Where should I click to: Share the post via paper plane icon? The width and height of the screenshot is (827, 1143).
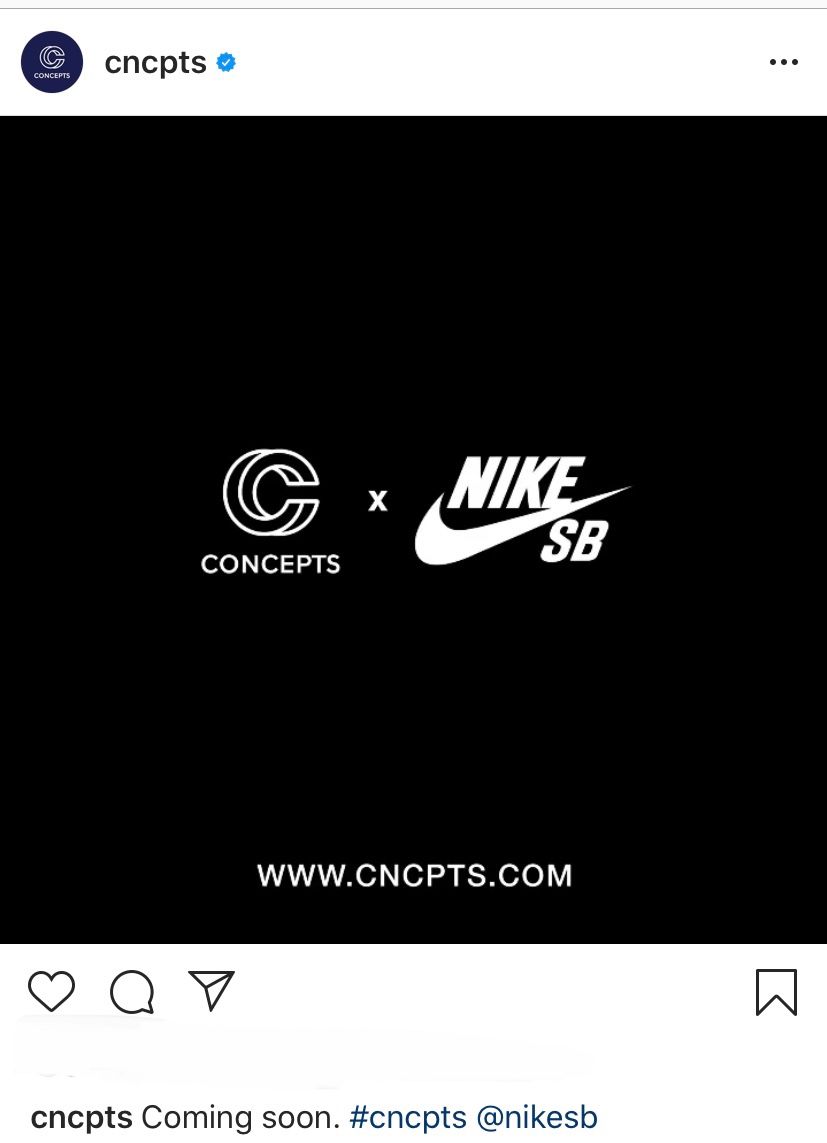tap(211, 990)
